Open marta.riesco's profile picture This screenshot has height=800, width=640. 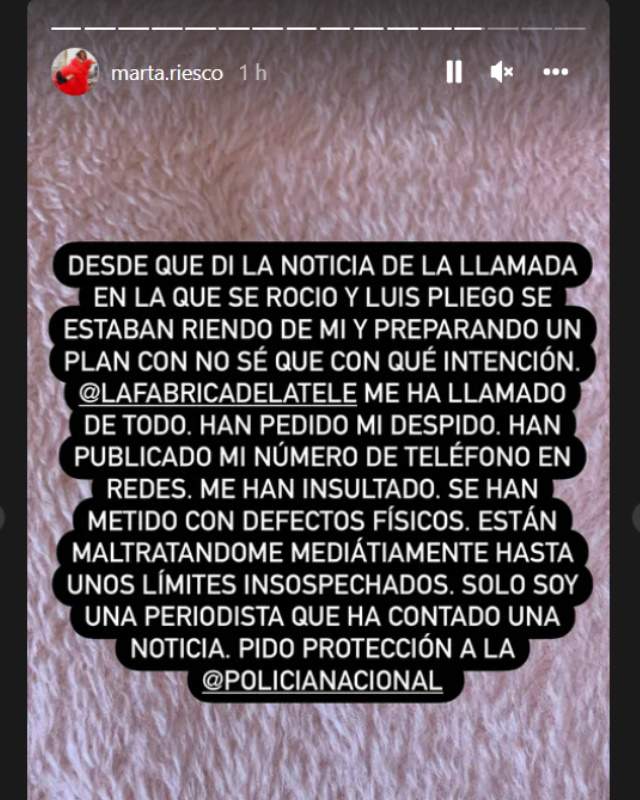pyautogui.click(x=74, y=72)
